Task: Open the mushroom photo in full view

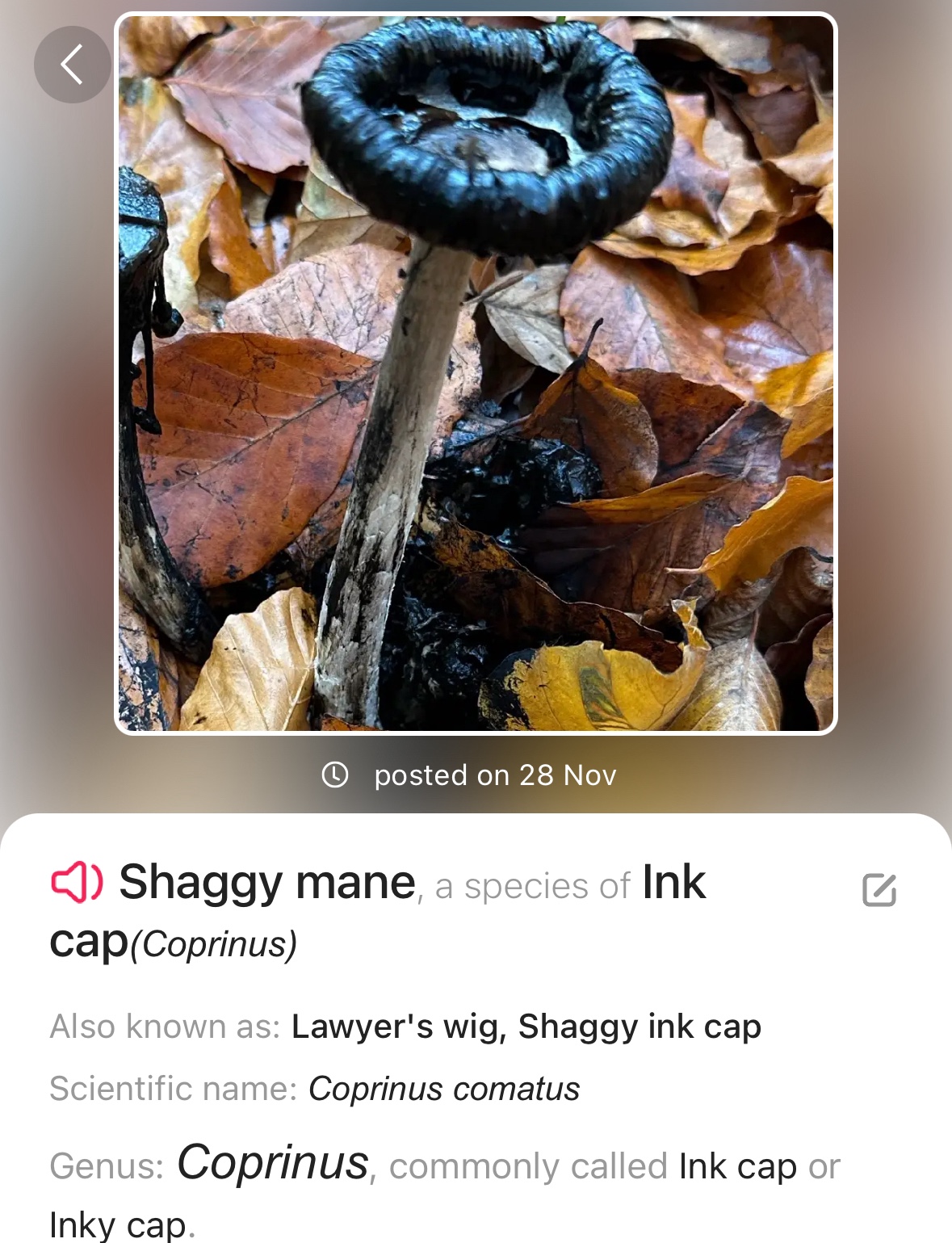Action: point(476,373)
